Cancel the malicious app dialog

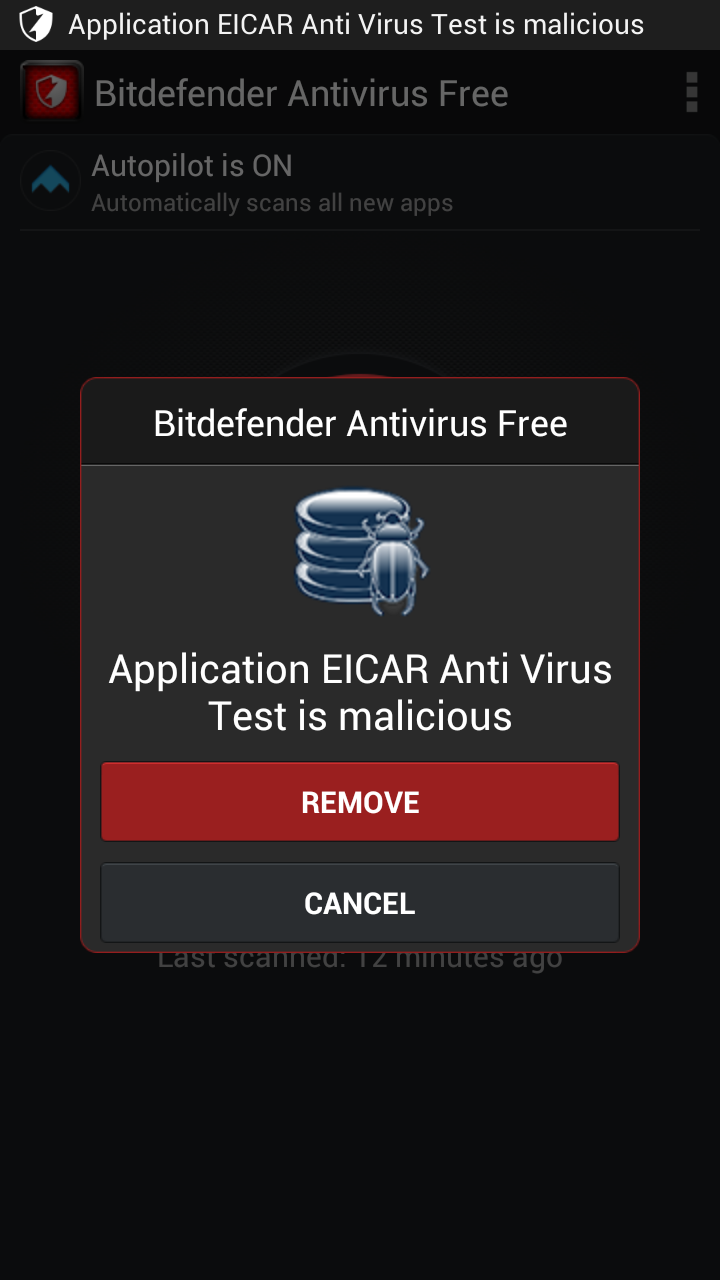[360, 903]
